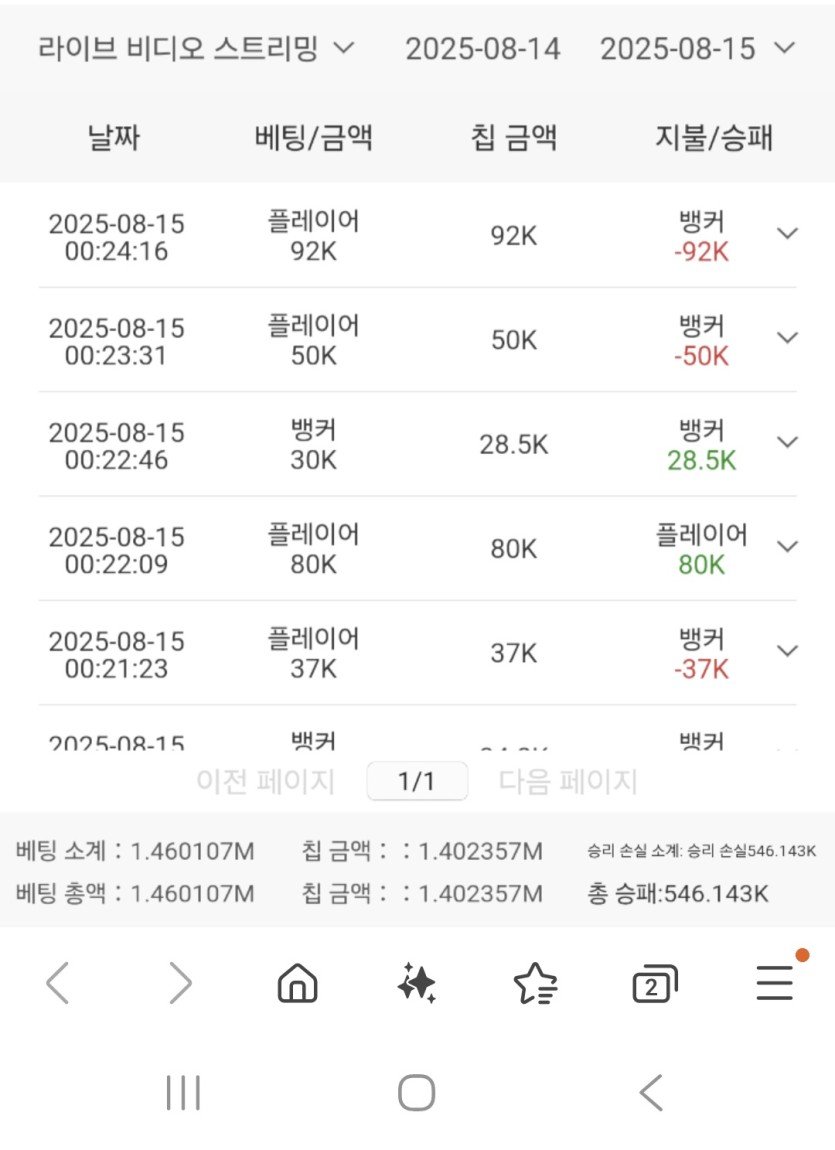Screen dimensions: 835x1150
Task: Go forward in the browser toolbar
Action: point(180,984)
